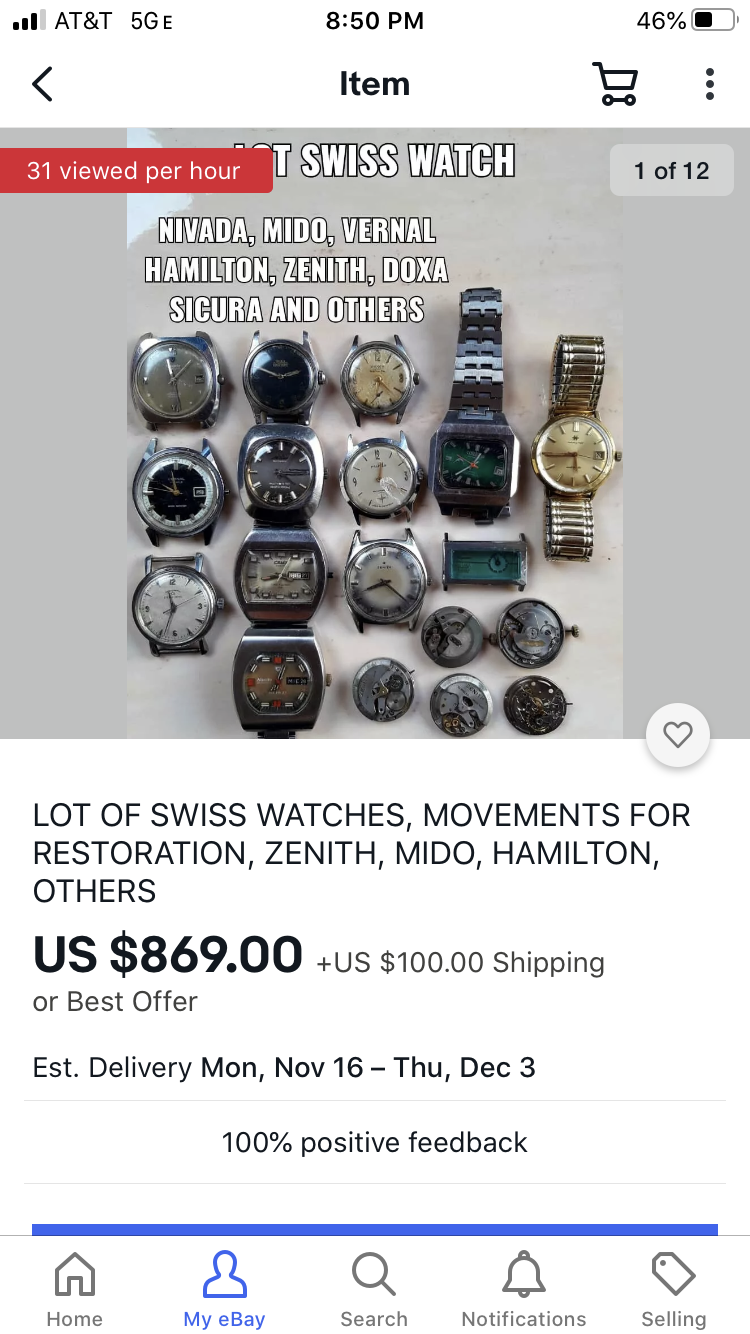Switch to the Search tab
Viewport: 750px width, 1334px height.
(x=374, y=1290)
